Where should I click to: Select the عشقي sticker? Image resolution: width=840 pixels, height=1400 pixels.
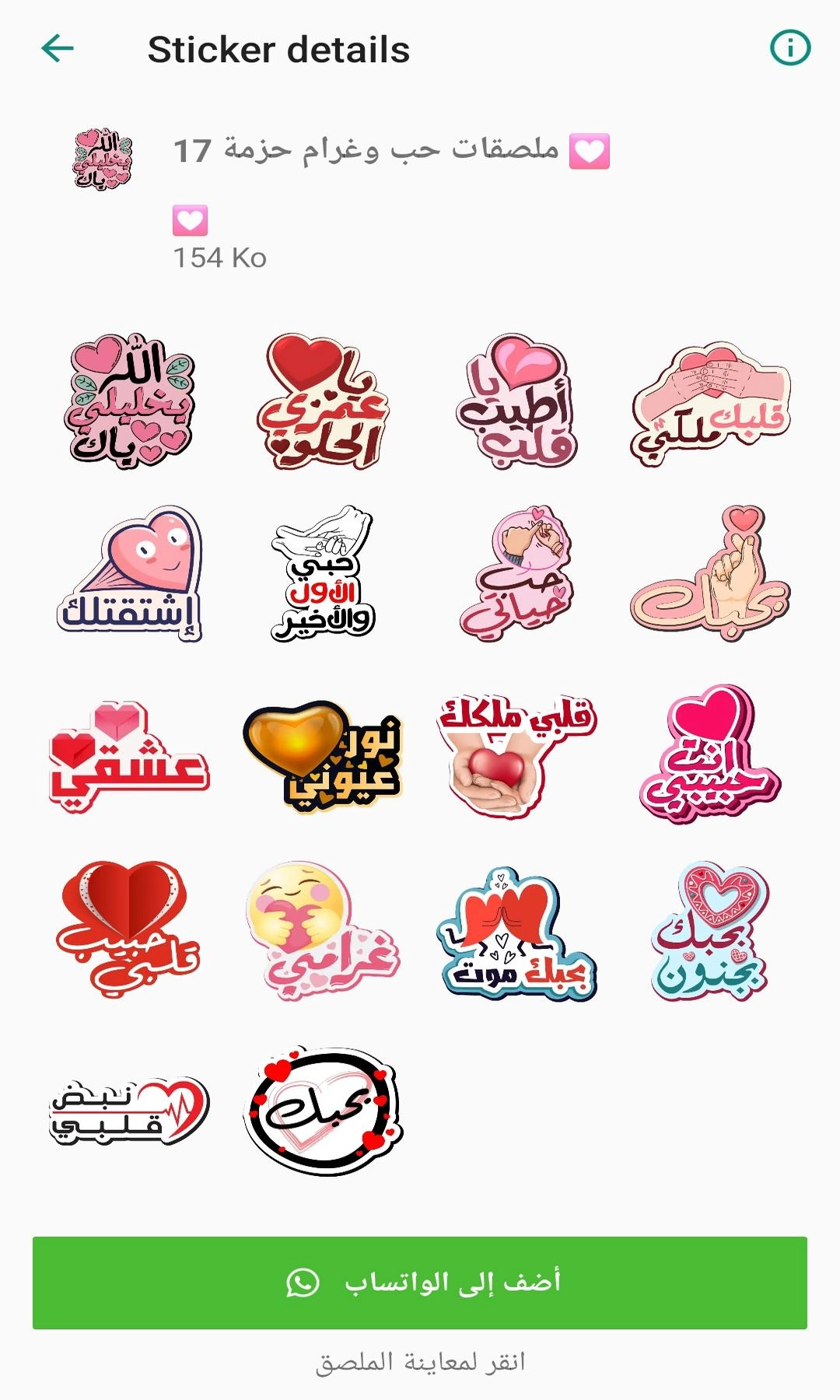(x=129, y=754)
